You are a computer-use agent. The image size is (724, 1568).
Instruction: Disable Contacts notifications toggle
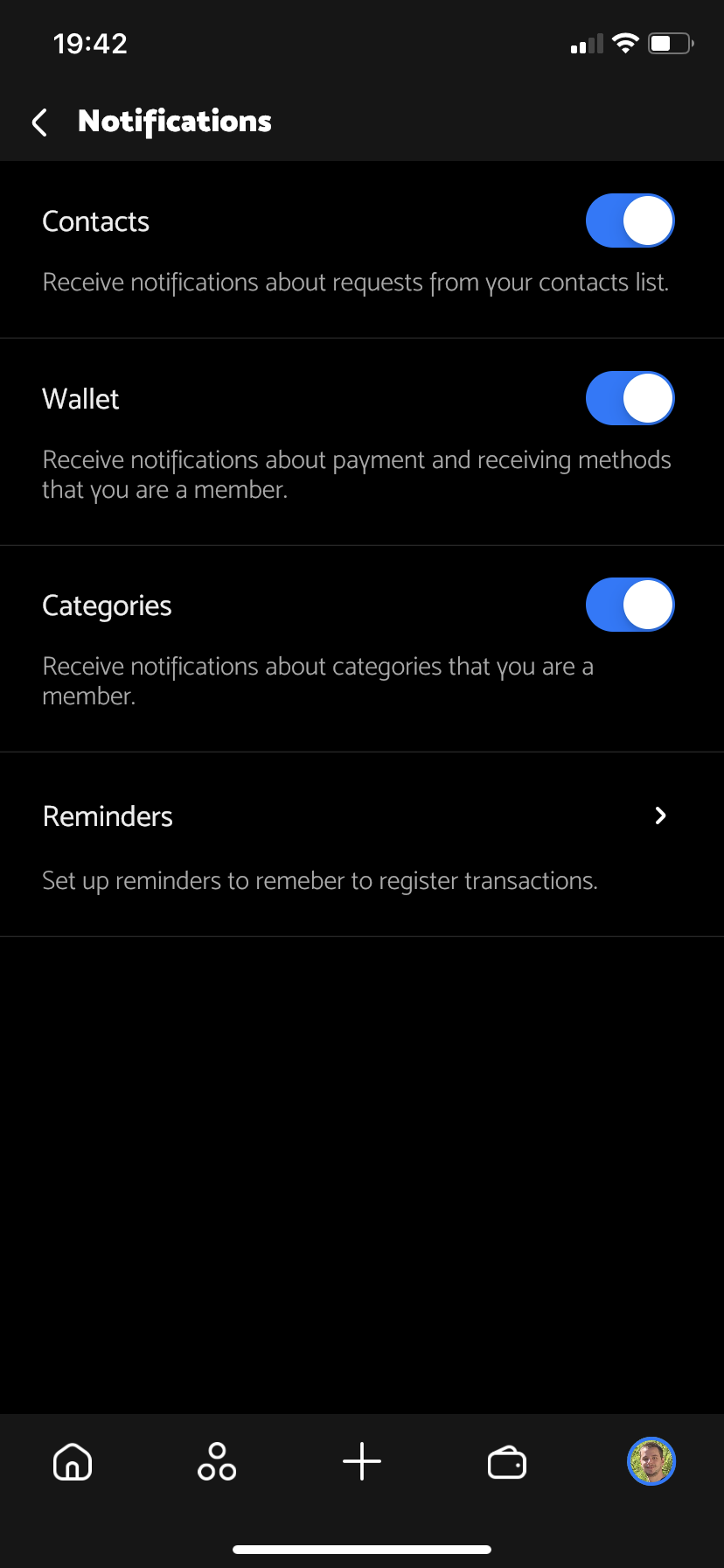[630, 220]
